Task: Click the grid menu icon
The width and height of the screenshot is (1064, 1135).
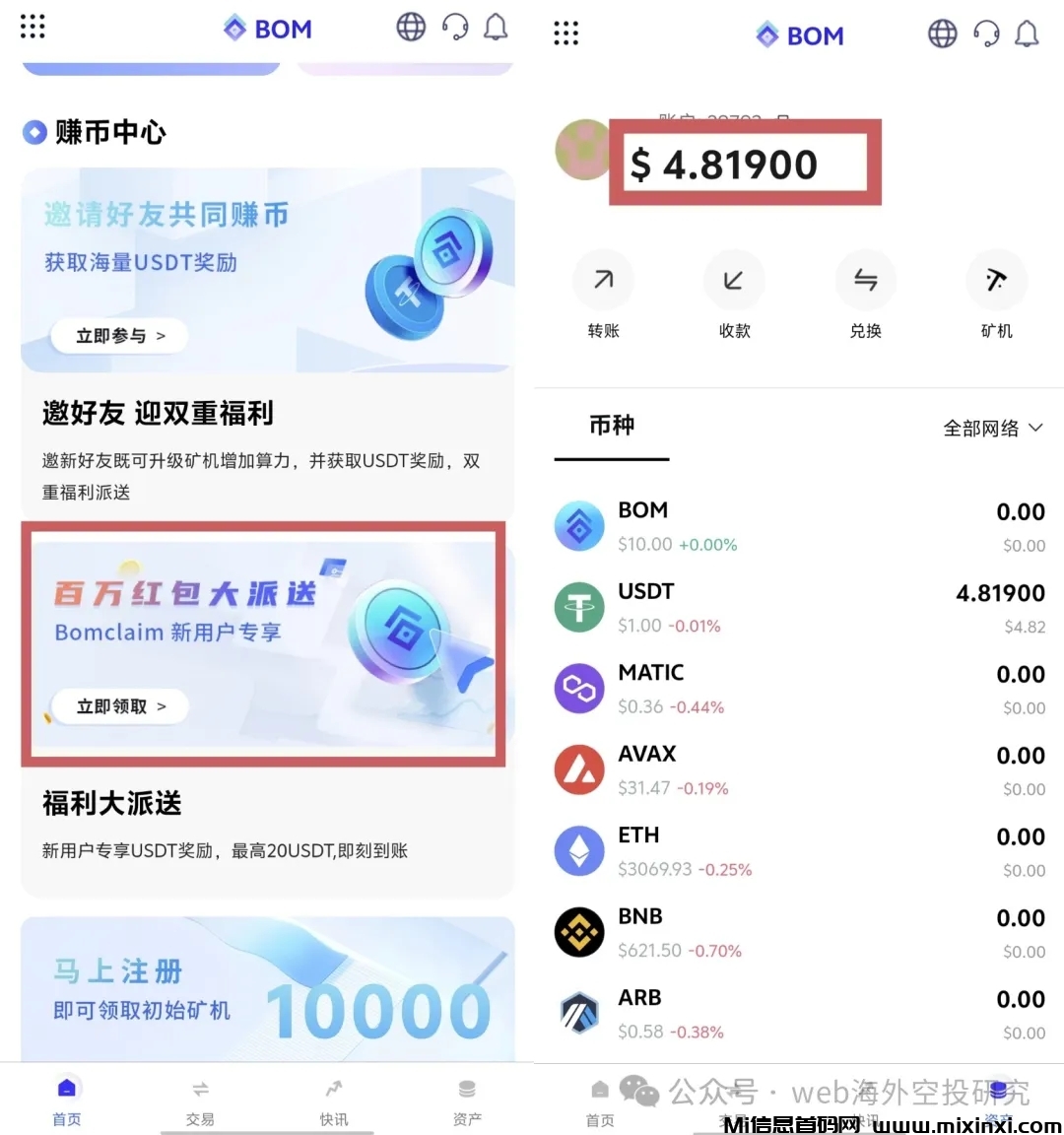Action: [33, 27]
